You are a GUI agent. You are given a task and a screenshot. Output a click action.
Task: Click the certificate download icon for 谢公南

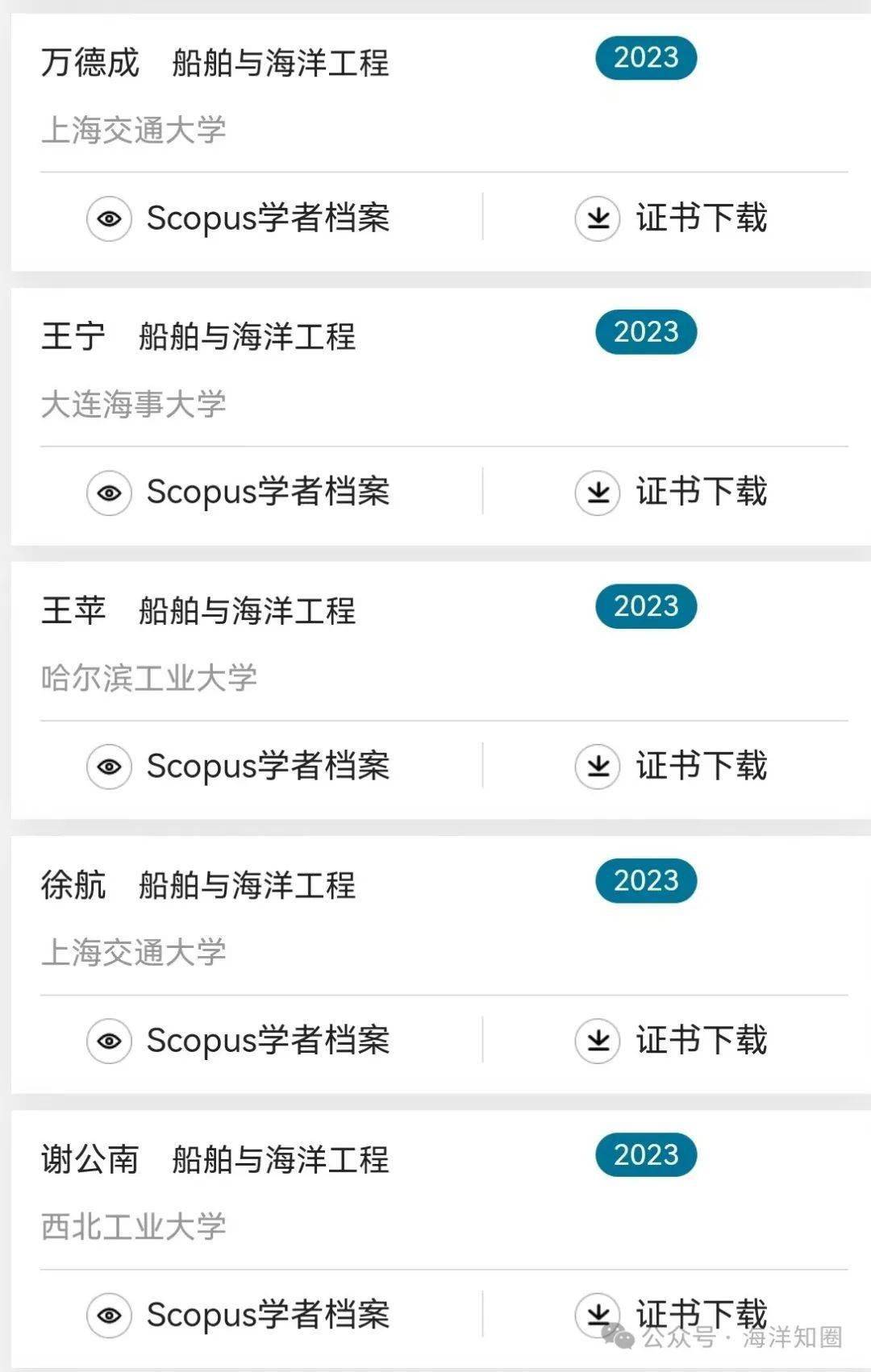pos(598,1316)
